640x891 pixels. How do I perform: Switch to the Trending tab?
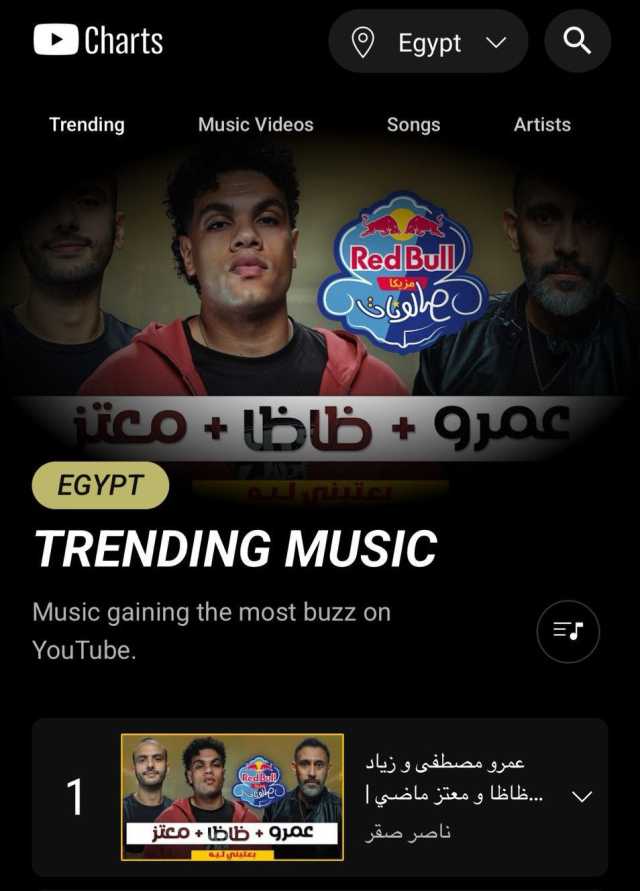point(87,125)
